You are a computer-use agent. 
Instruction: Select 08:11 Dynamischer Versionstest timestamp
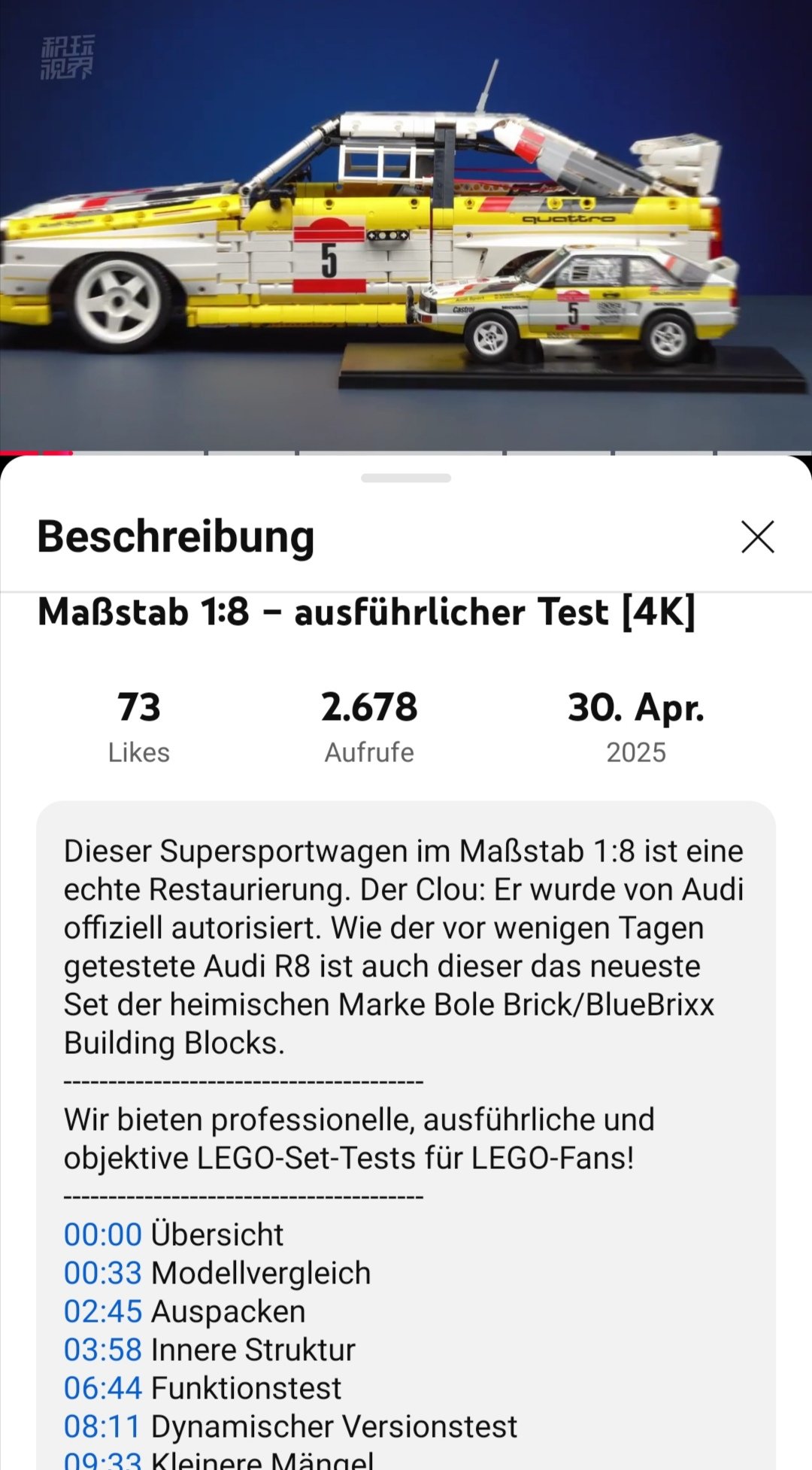click(103, 1426)
